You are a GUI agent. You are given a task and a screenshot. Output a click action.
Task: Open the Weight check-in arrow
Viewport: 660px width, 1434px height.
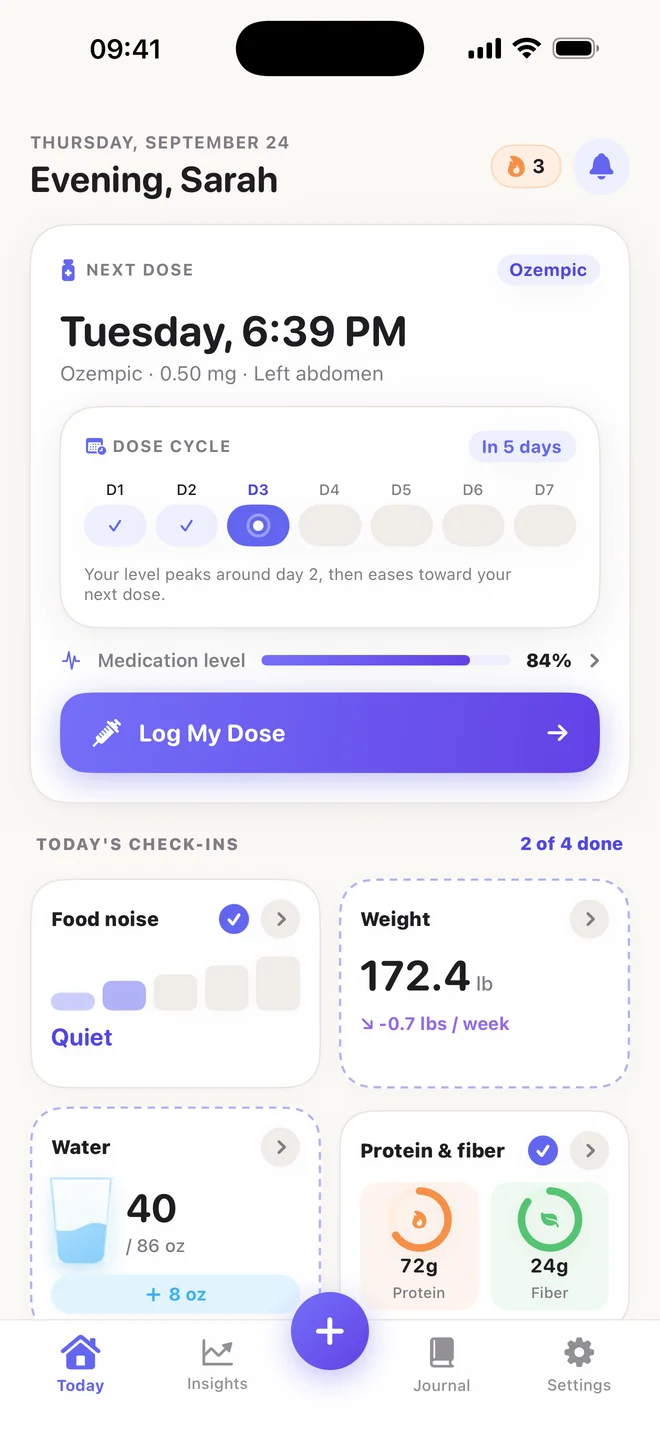click(590, 919)
